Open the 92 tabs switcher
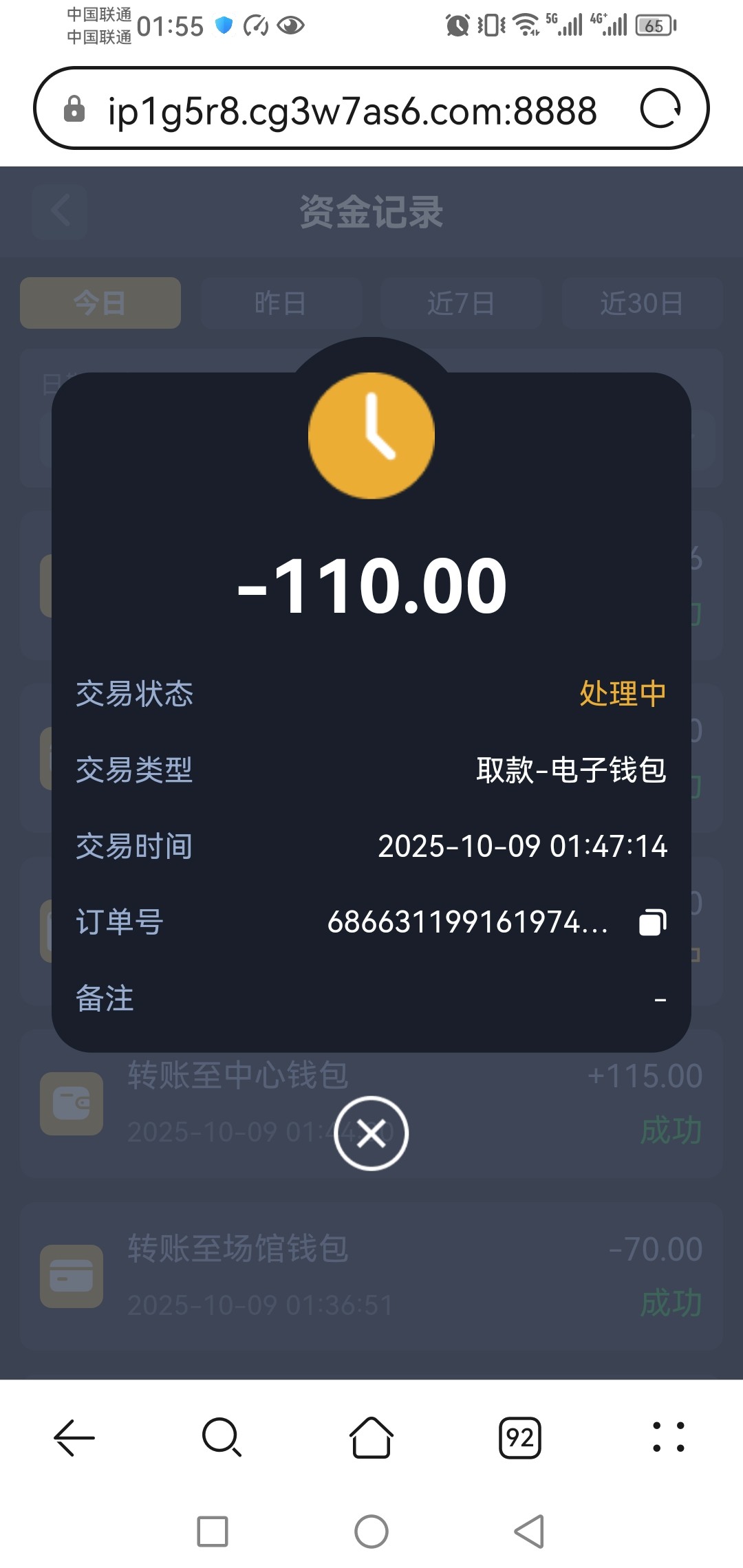This screenshot has width=743, height=1568. (x=520, y=1437)
